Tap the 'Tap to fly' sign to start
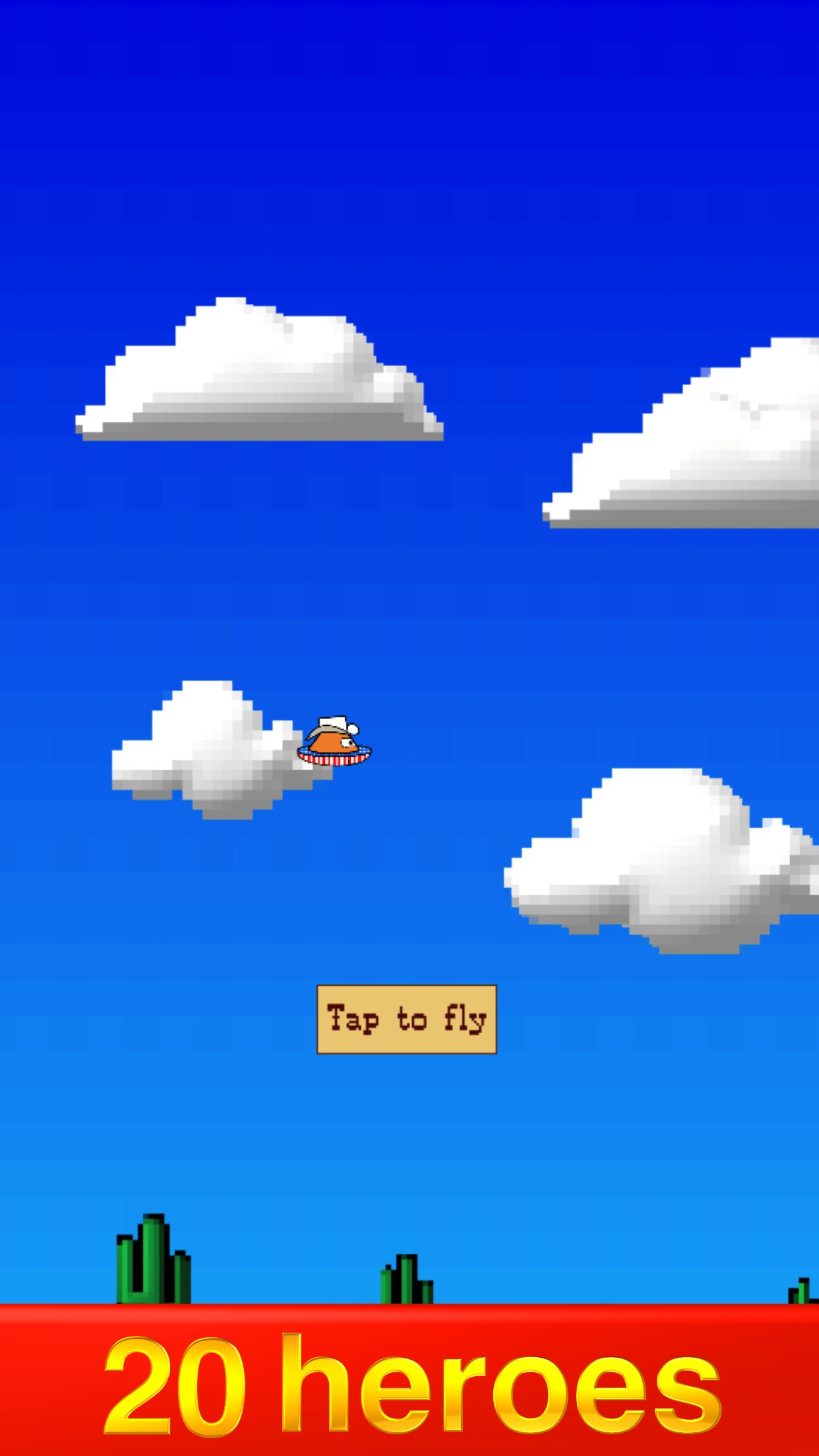Viewport: 819px width, 1456px height. coord(407,1019)
